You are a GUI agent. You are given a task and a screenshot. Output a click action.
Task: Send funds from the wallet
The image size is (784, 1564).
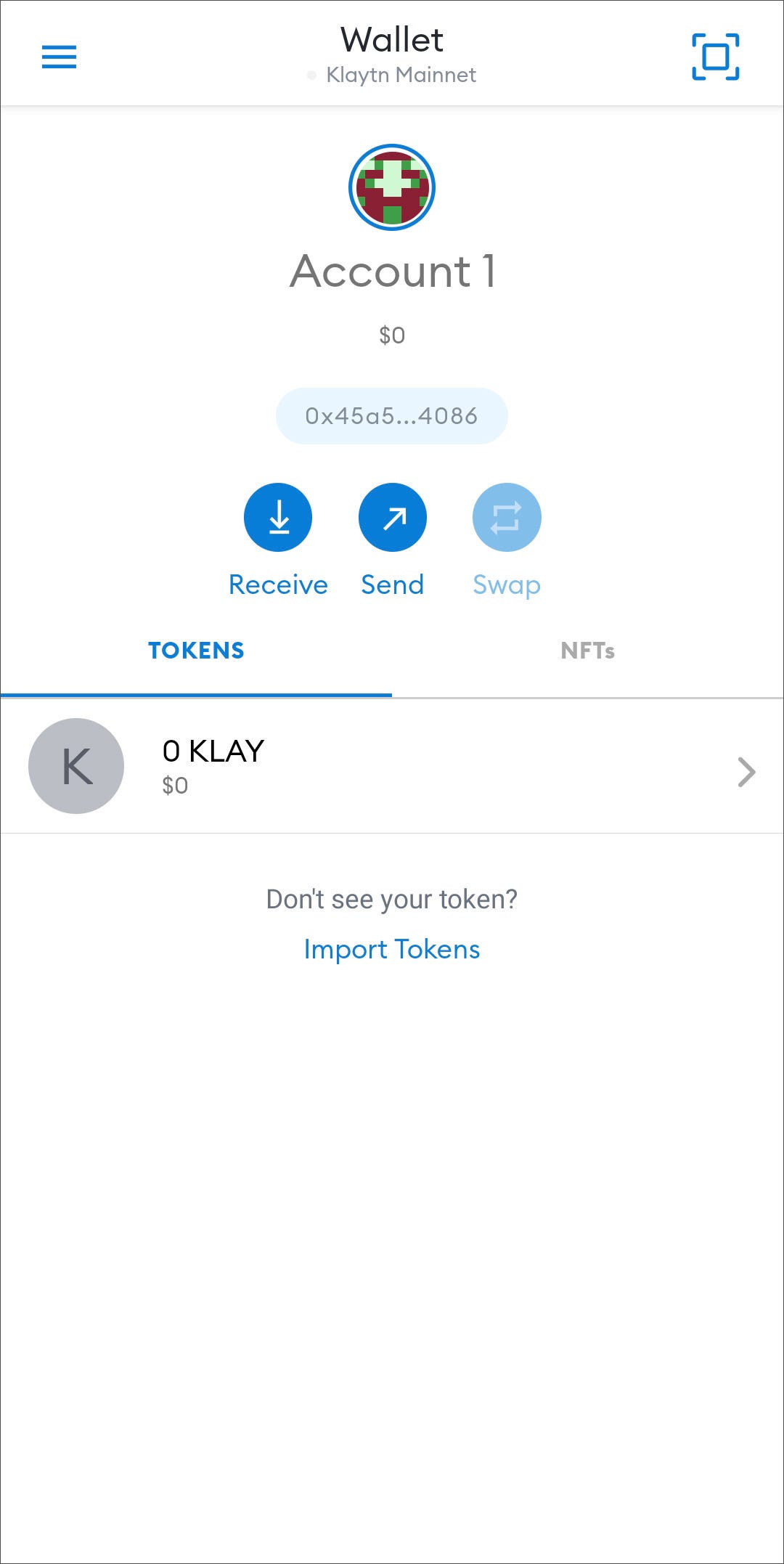click(392, 518)
